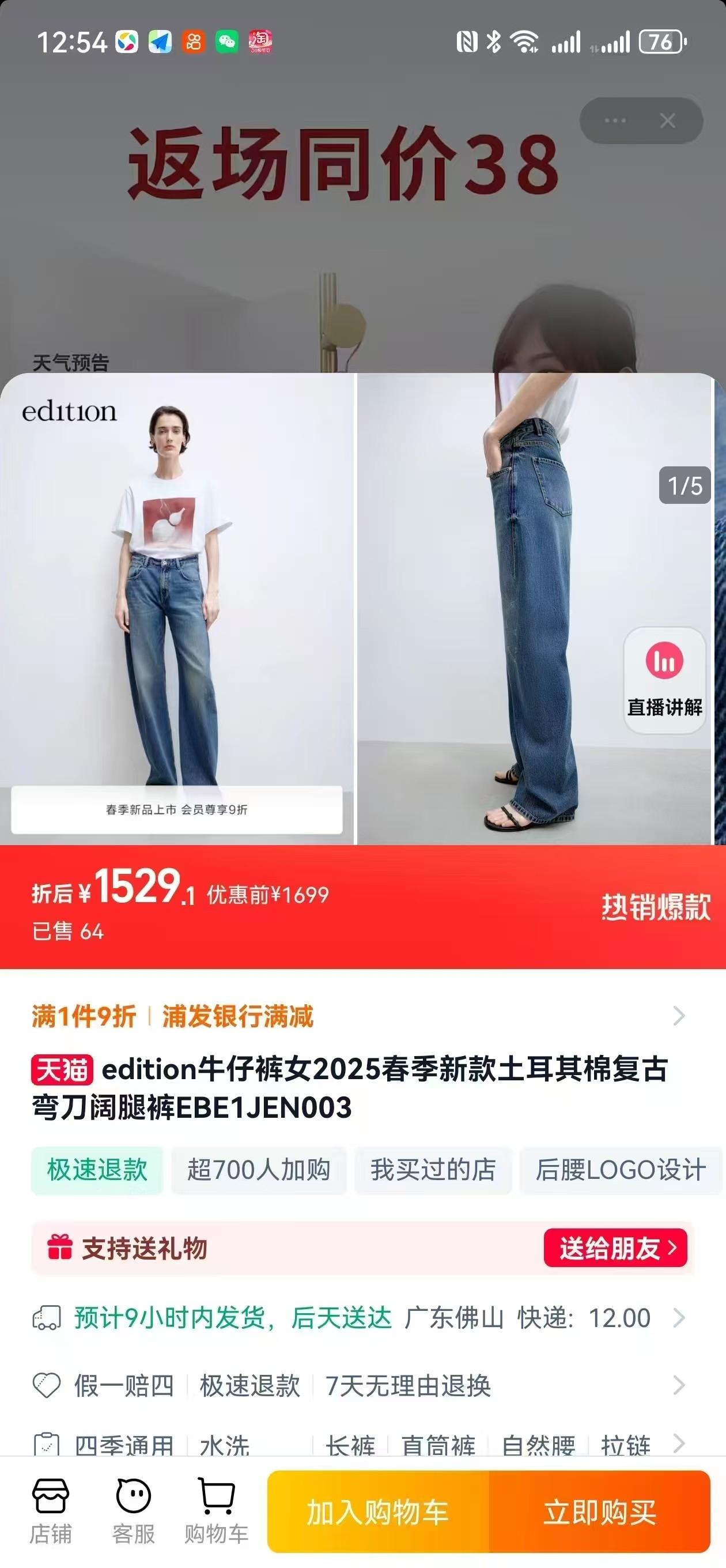Tap the 我买过的店 chip
726x1568 pixels.
pyautogui.click(x=433, y=1170)
